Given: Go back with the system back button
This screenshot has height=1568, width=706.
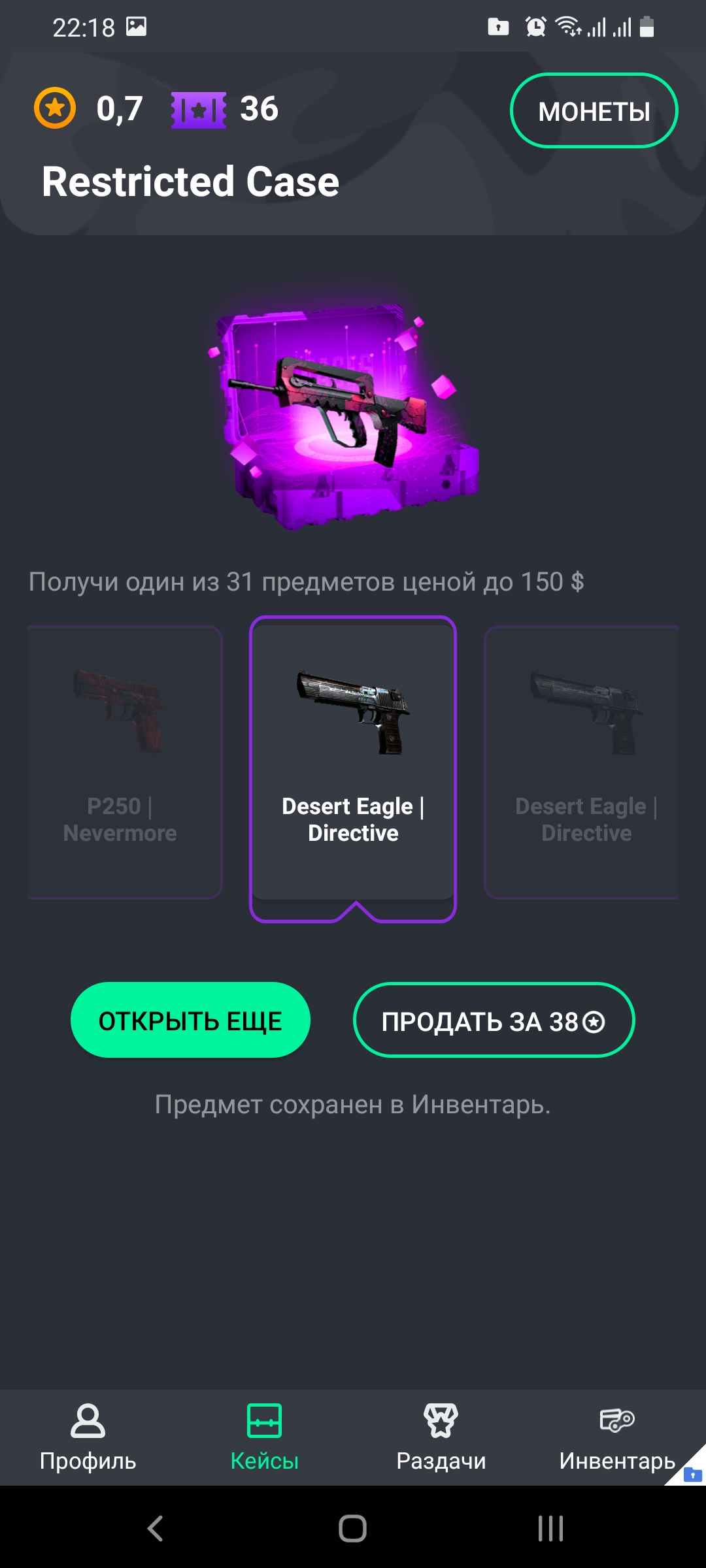Looking at the screenshot, I should tap(155, 1528).
